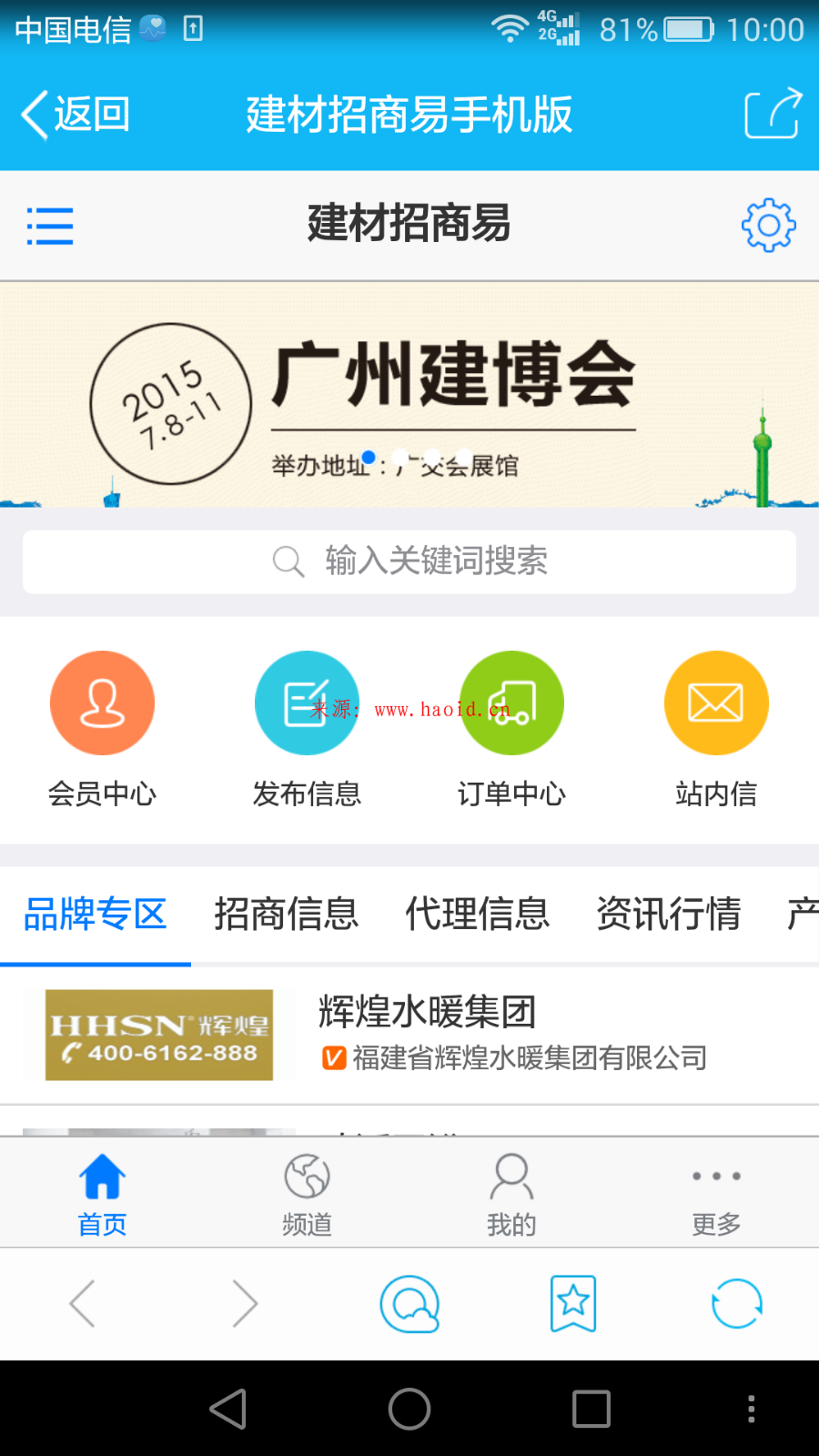Tap the 返回 back button
Screen dimensions: 819x1456
pyautogui.click(x=76, y=116)
